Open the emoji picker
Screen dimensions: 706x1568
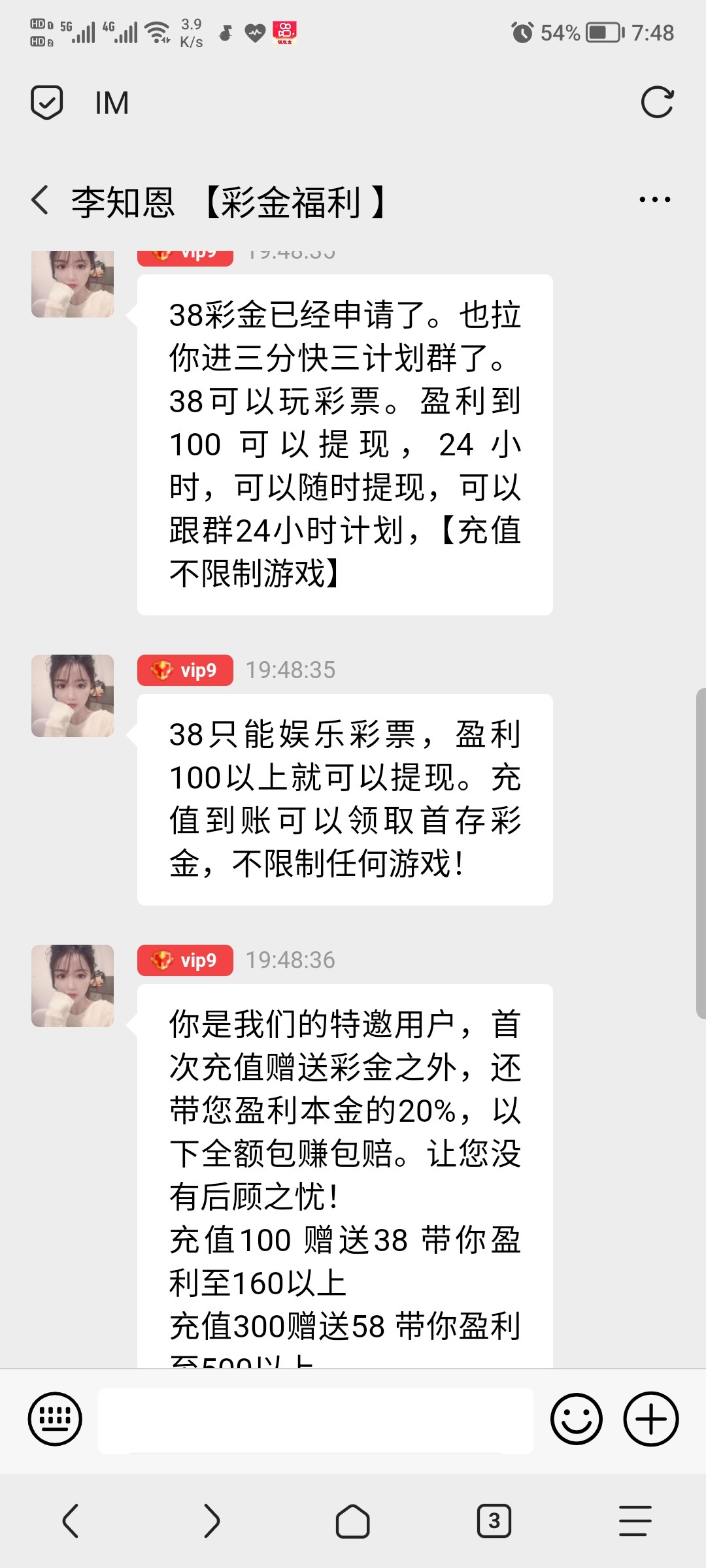pos(576,1419)
